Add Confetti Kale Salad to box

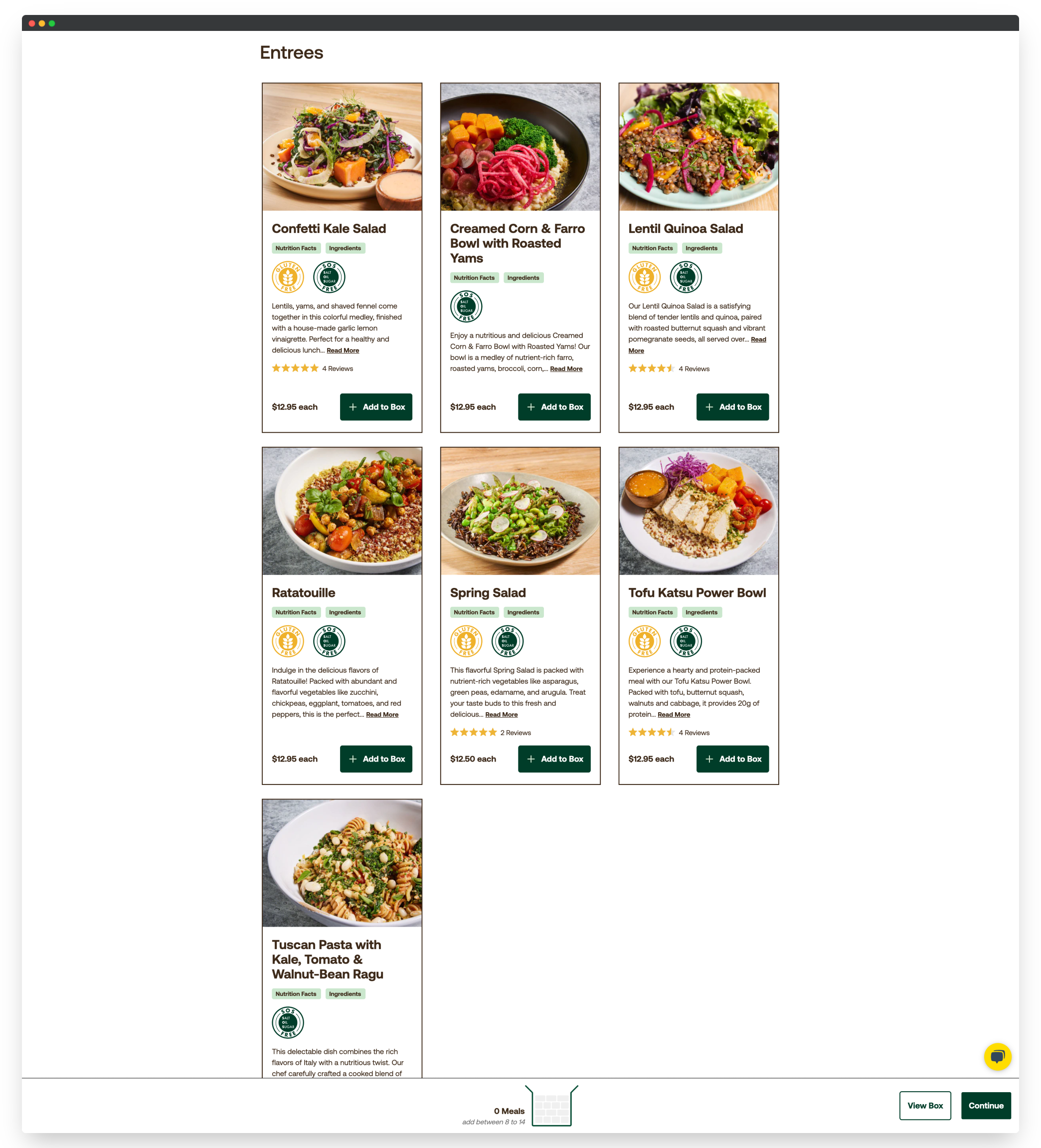(375, 406)
